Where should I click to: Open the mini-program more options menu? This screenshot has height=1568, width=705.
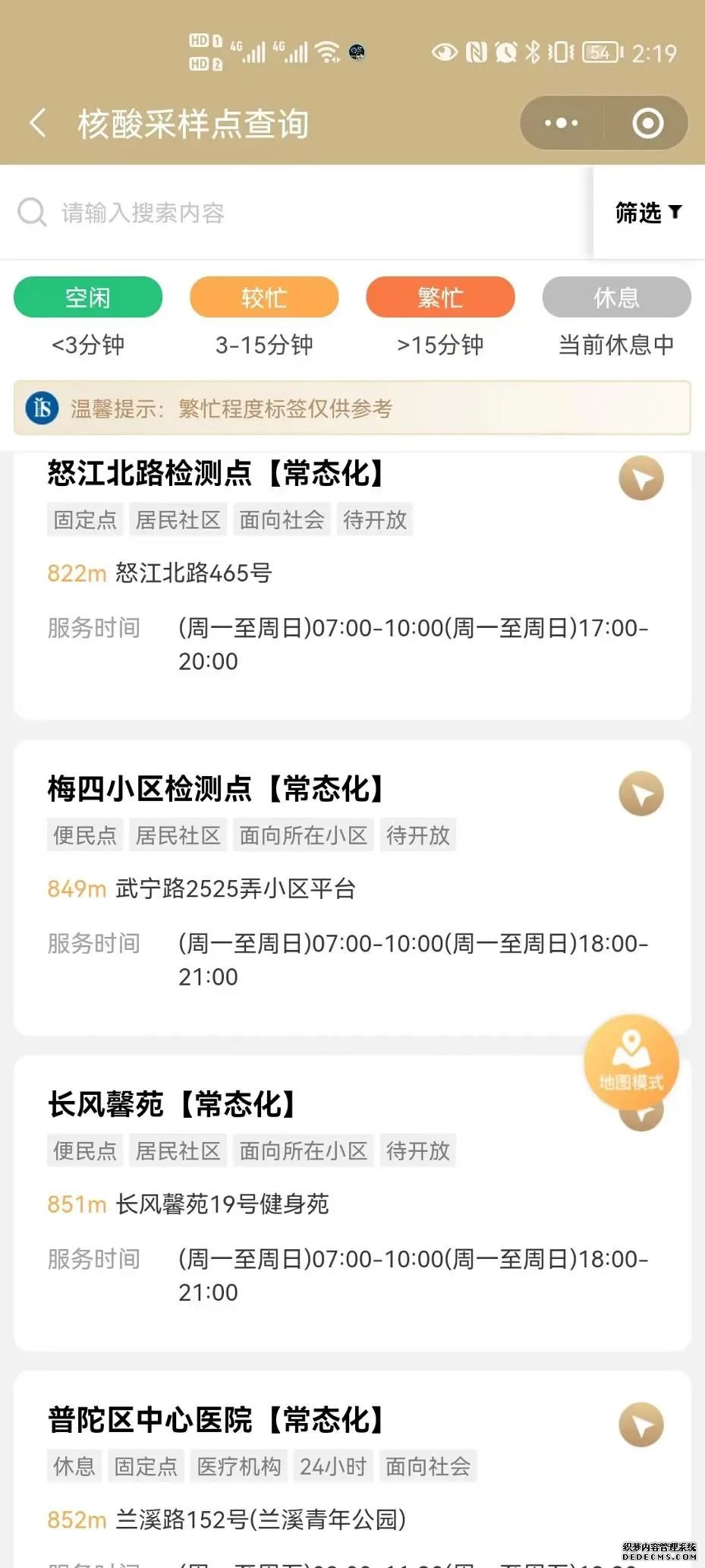click(560, 121)
